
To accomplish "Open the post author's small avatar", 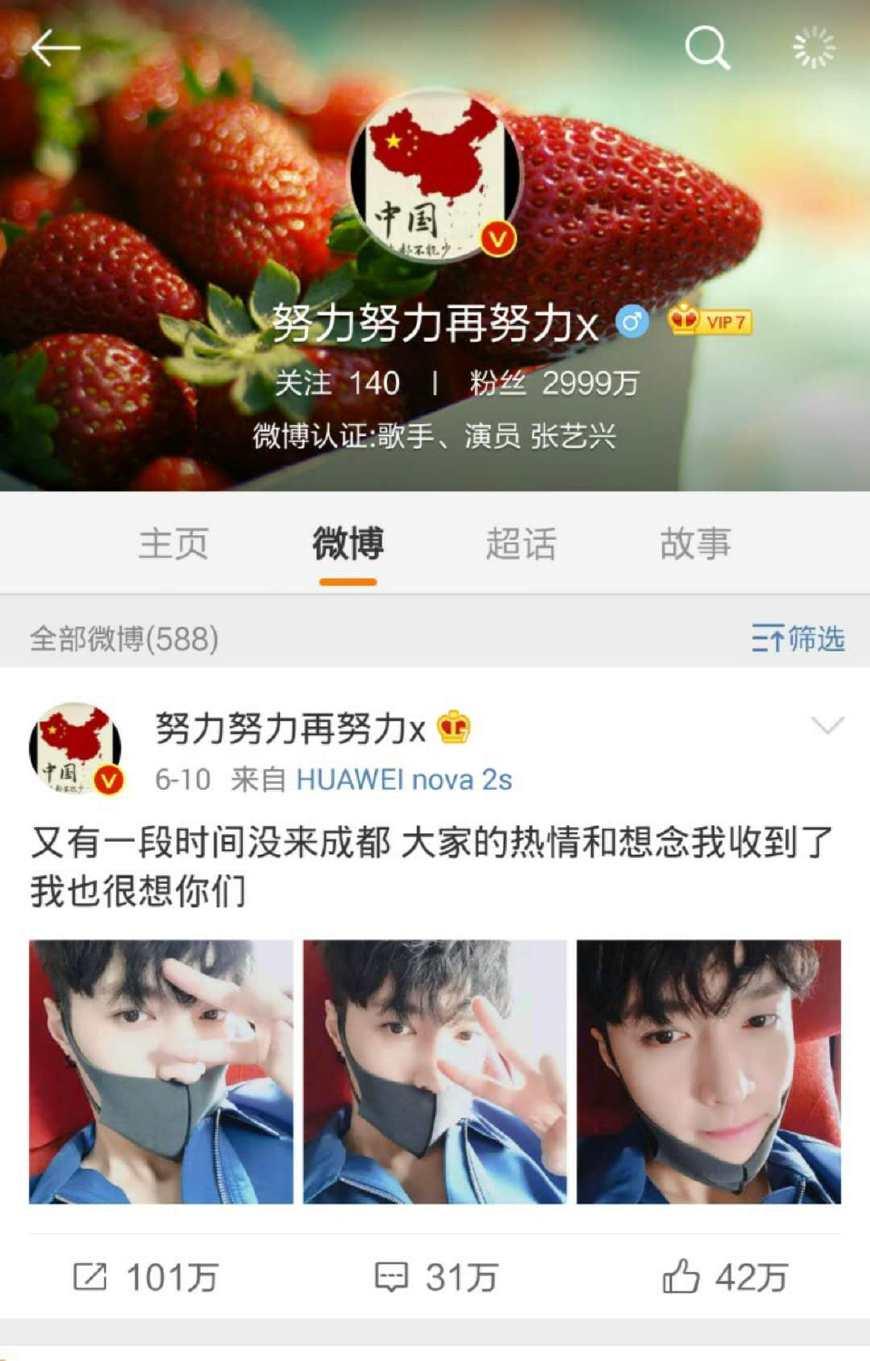I will [x=76, y=748].
